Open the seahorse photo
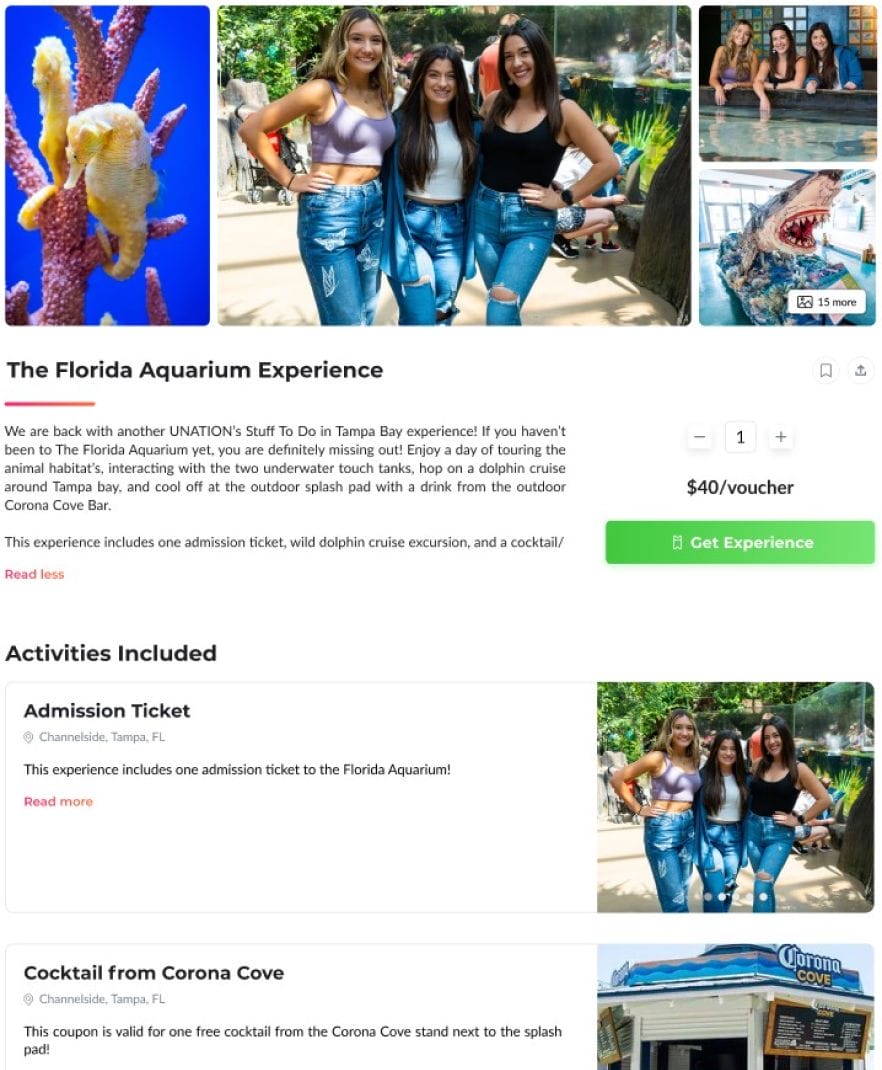882x1070 pixels. click(108, 165)
